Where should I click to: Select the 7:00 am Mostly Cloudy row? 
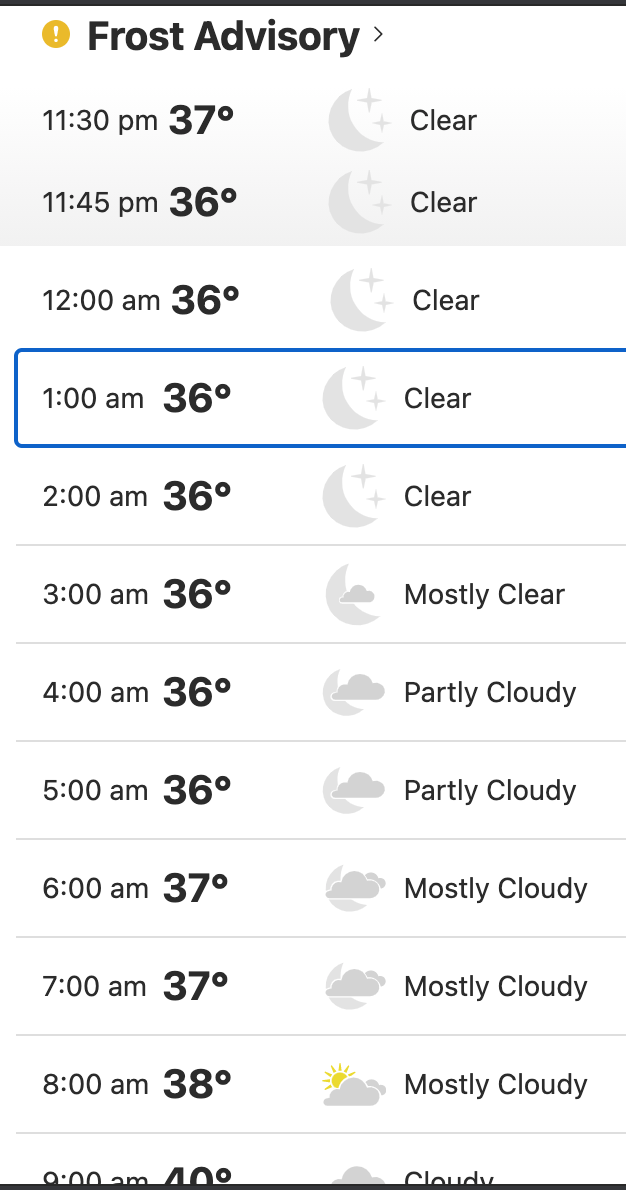[320, 986]
